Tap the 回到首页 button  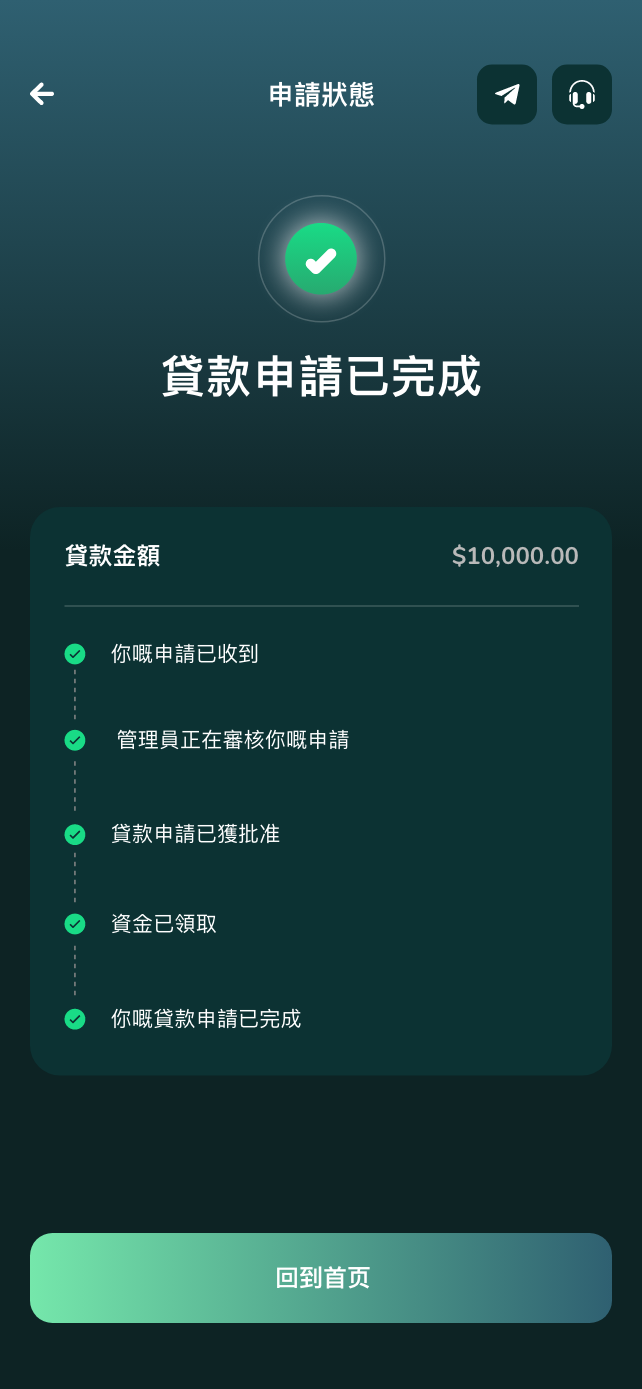321,1278
